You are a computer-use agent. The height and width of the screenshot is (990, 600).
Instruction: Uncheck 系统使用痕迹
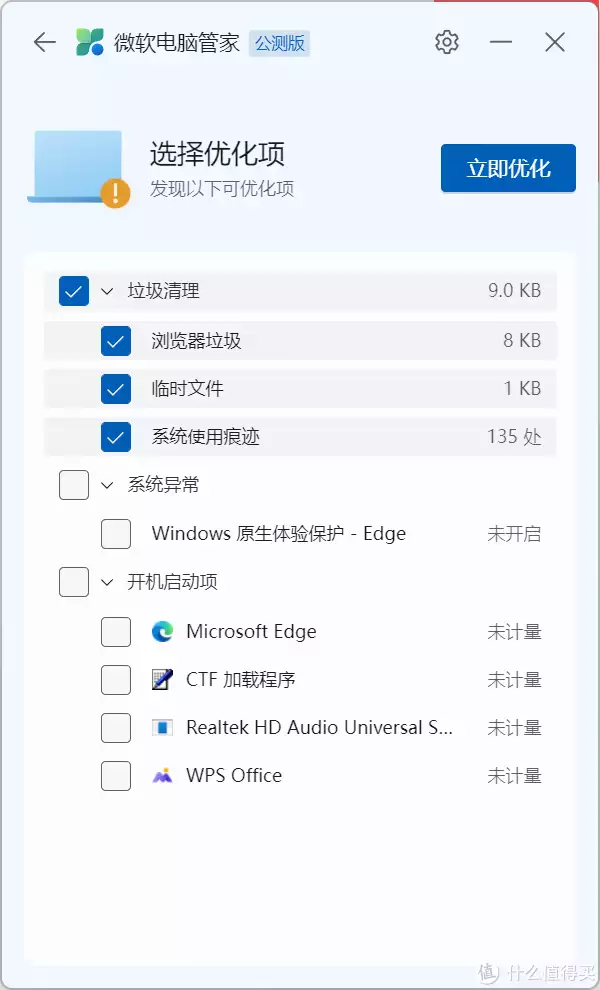click(x=116, y=437)
